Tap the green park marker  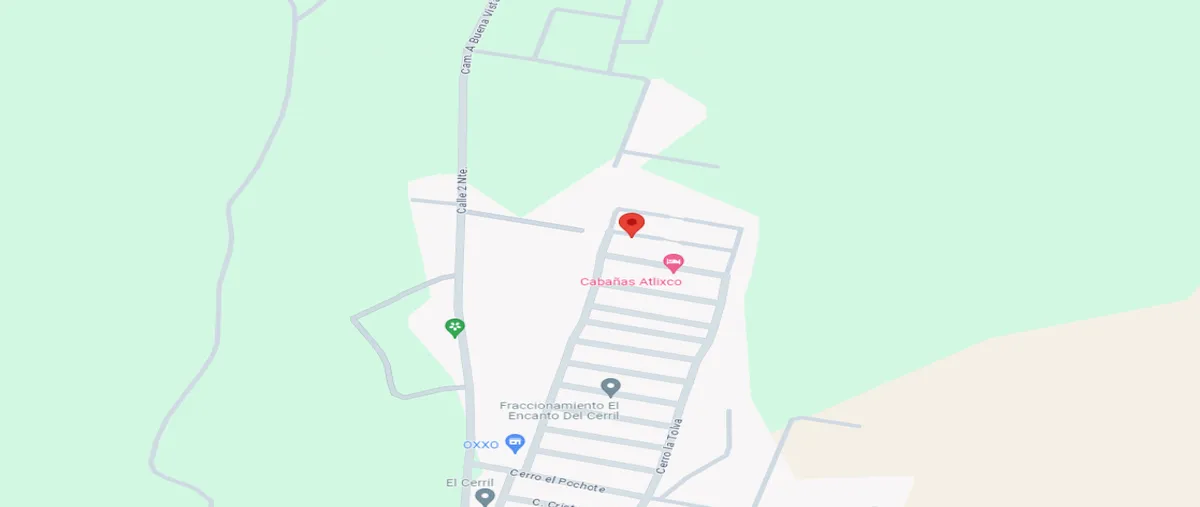tap(455, 327)
